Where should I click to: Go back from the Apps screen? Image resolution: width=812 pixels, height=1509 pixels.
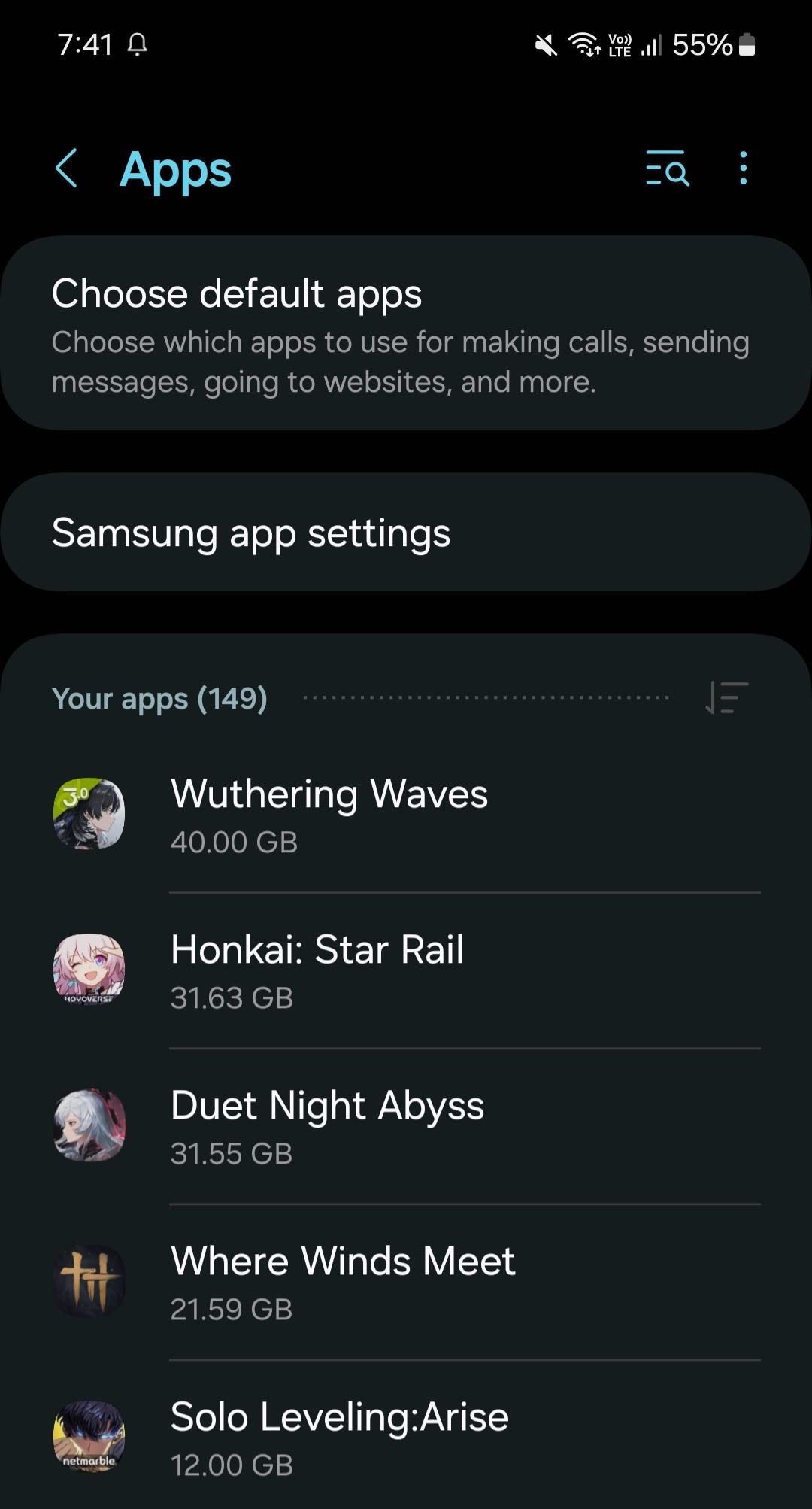67,168
